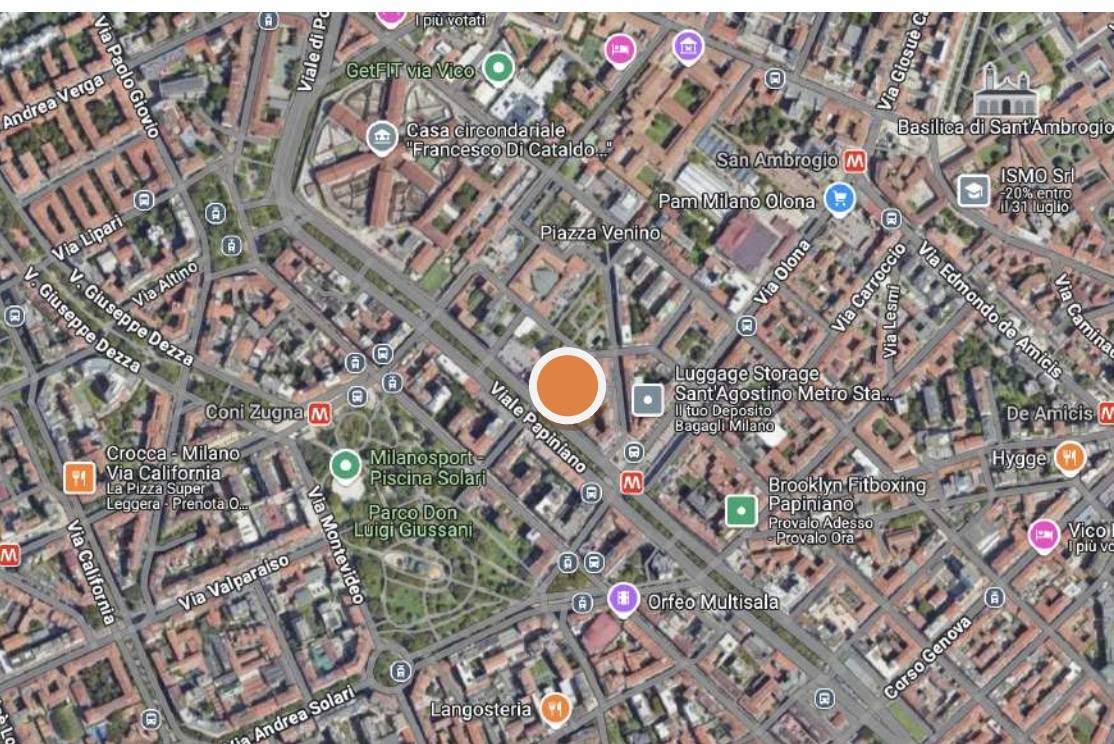Screen dimensions: 1114x744
Task: Select the Coni Zugna metro station
Action: [320, 412]
